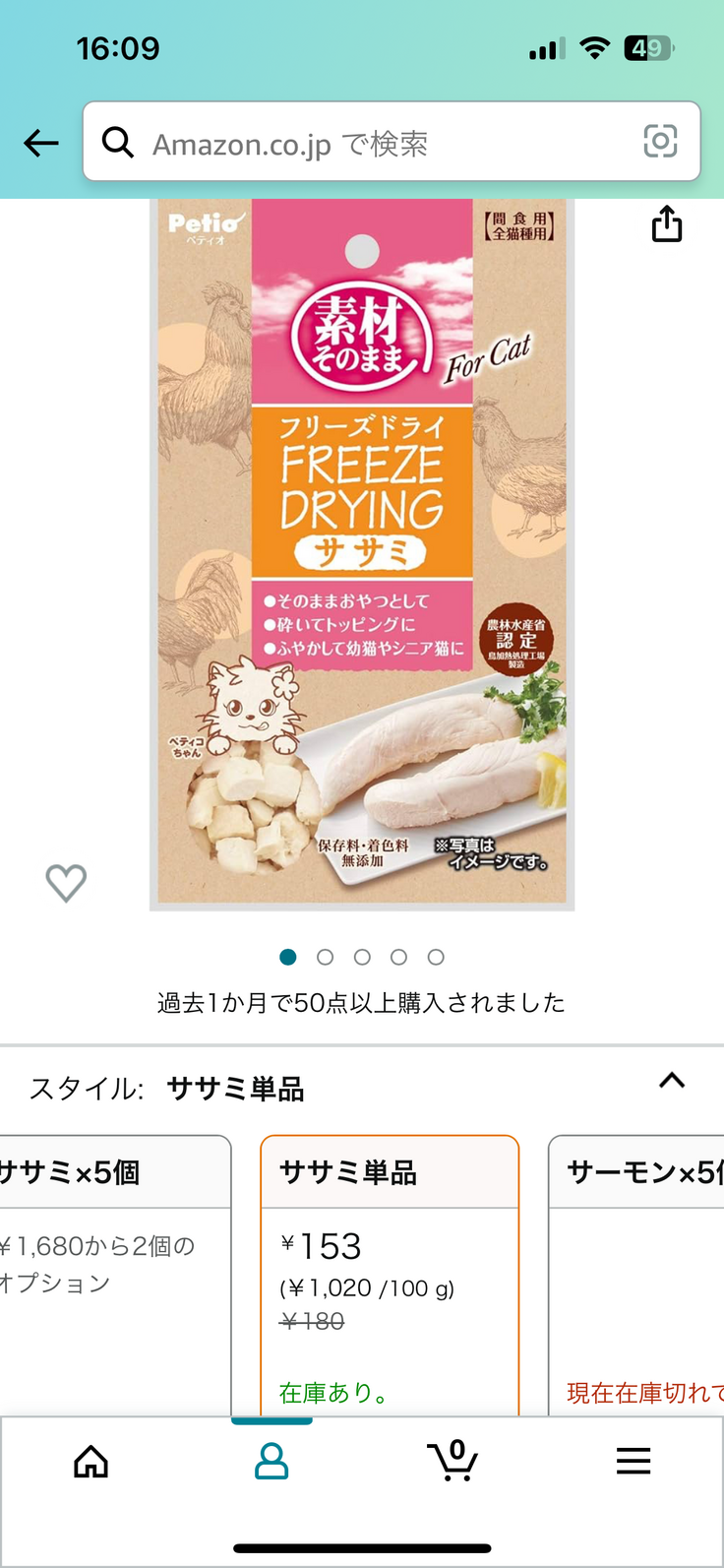Select the ササミ単品 style option

pyautogui.click(x=389, y=1270)
